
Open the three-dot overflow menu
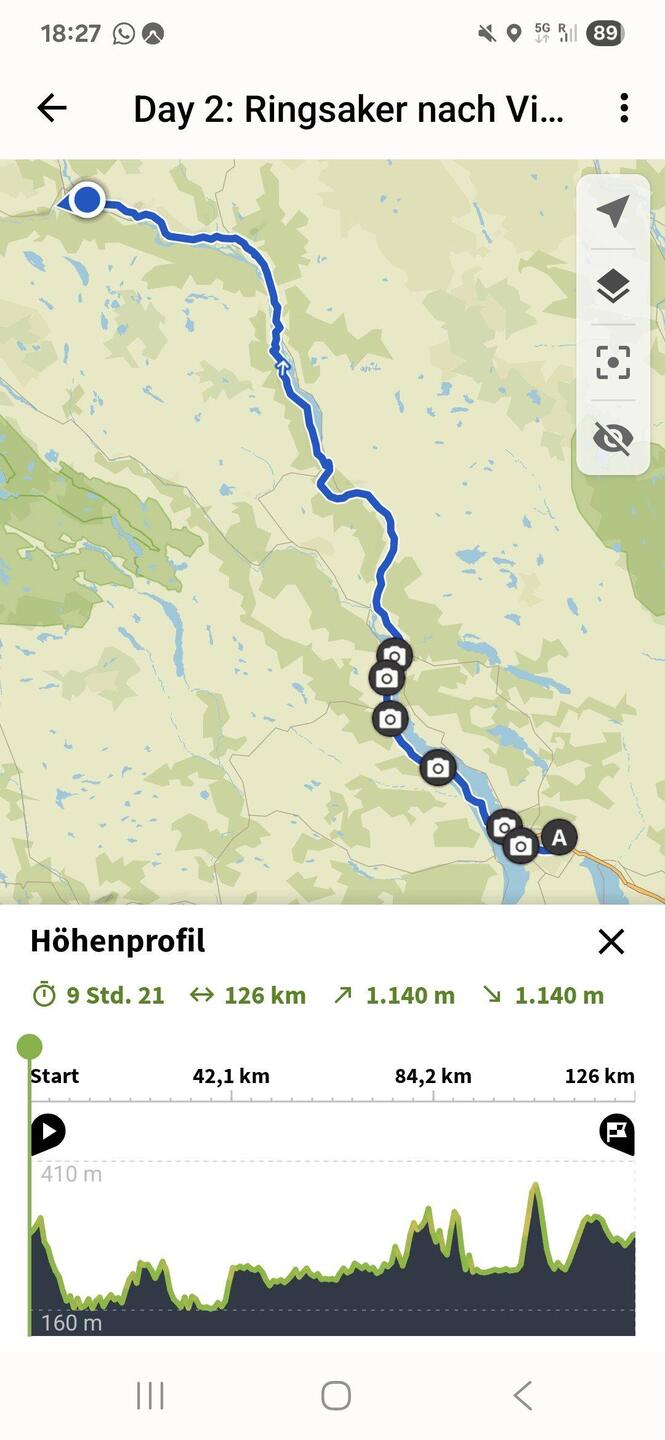[x=624, y=108]
